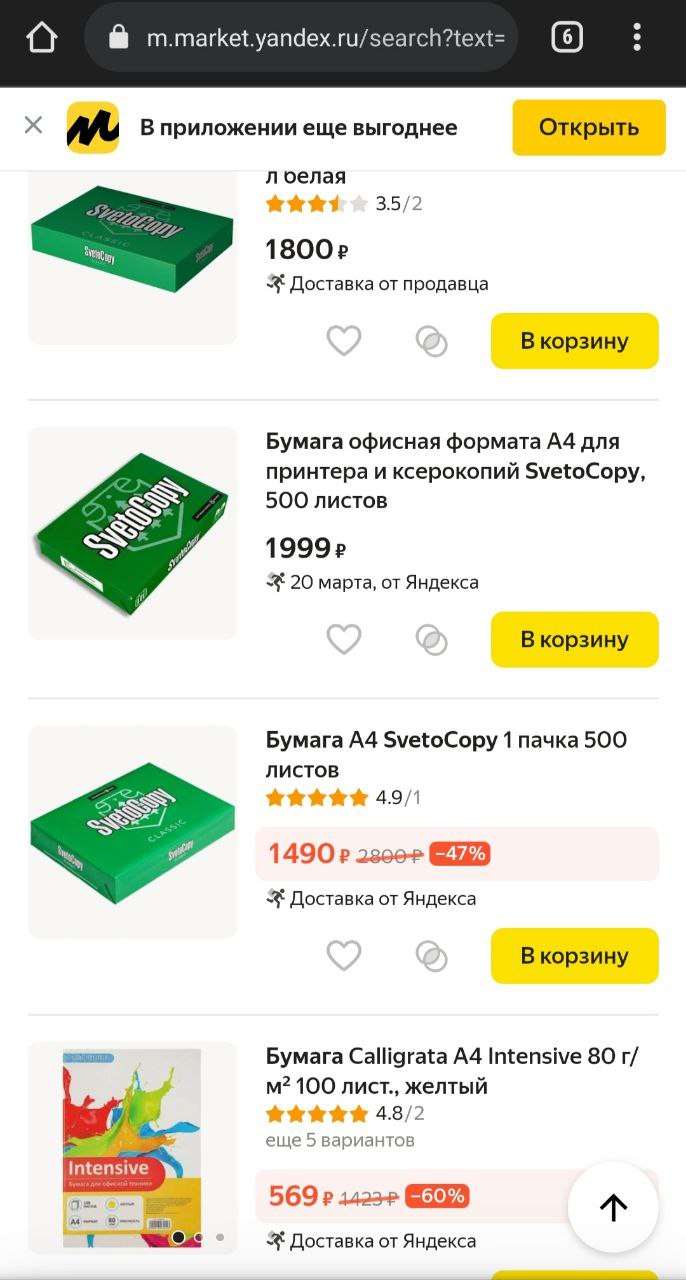
Task: Go to the browser home page
Action: click(41, 38)
